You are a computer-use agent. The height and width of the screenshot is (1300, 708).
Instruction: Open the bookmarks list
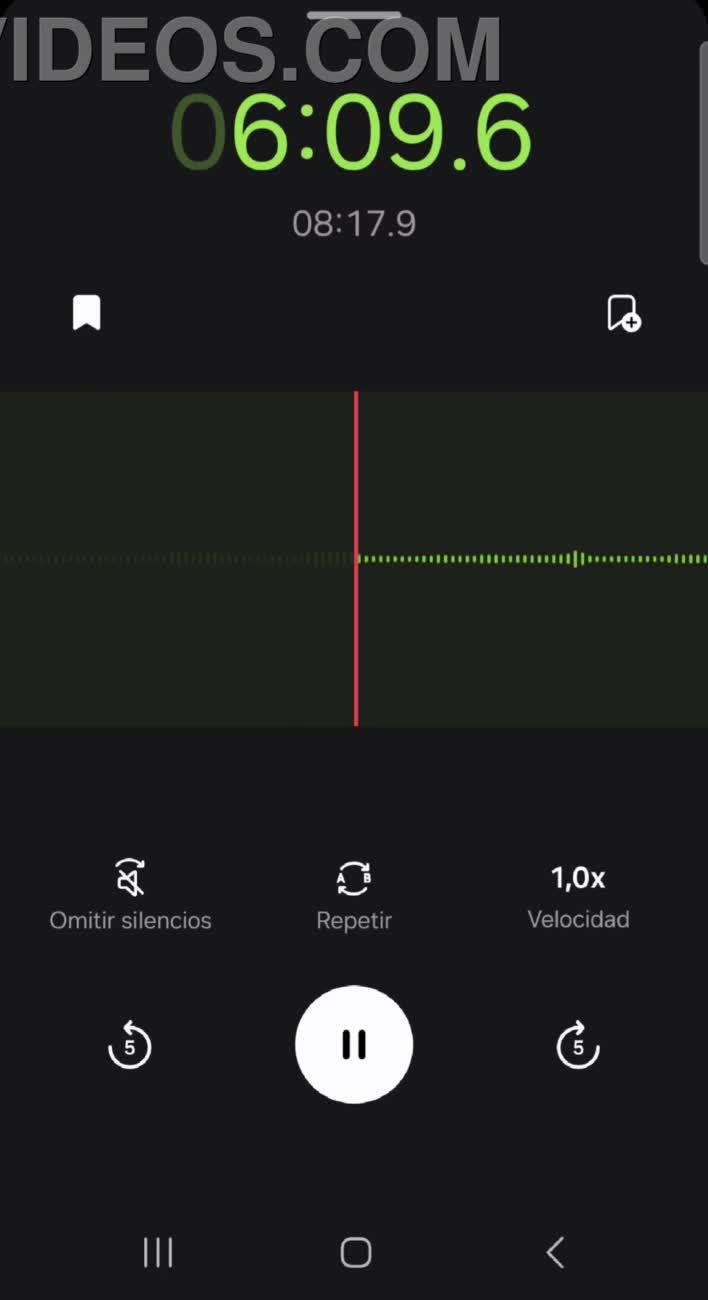(x=87, y=313)
